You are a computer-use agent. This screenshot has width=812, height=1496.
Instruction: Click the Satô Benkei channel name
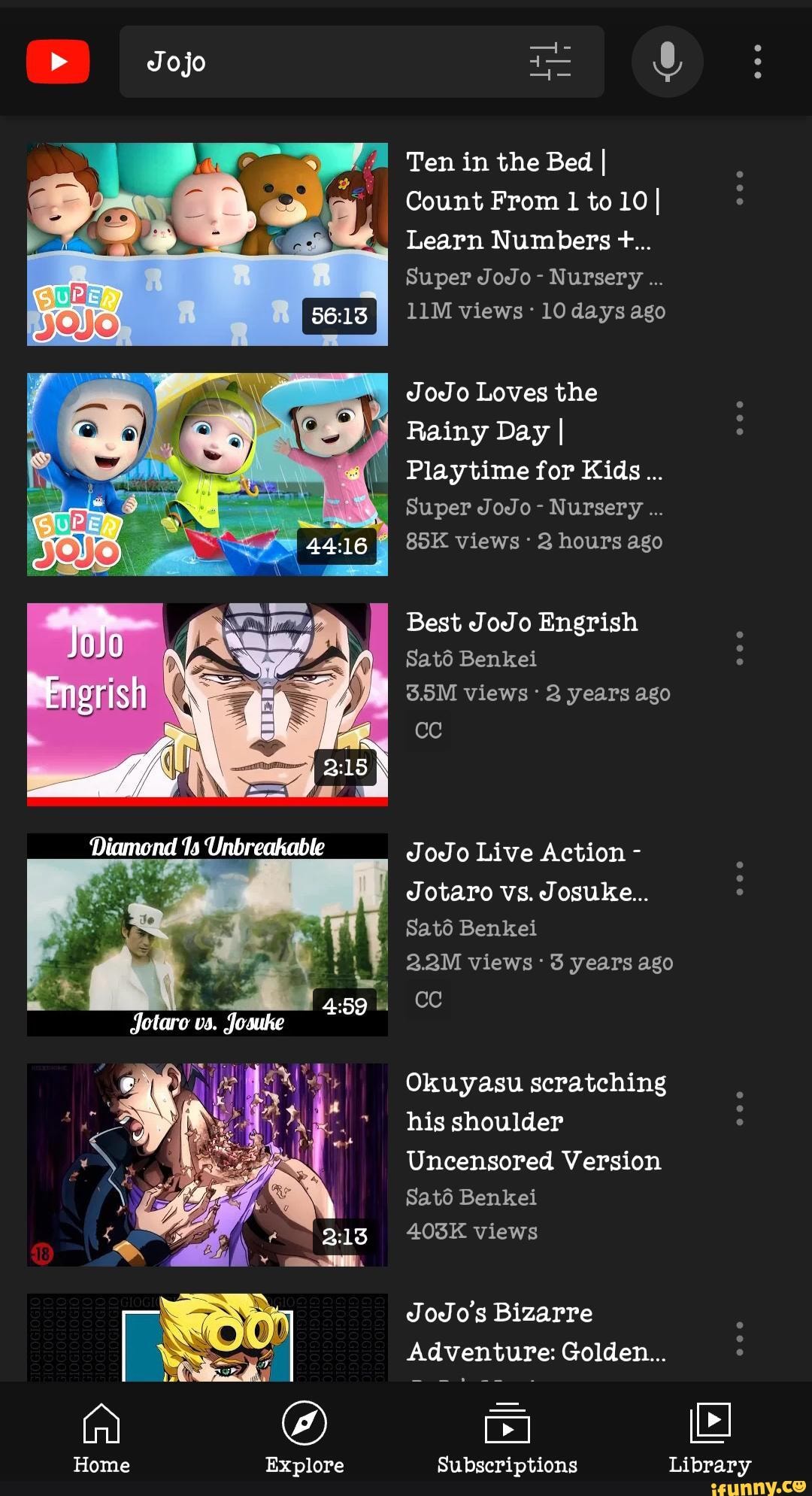(x=471, y=658)
